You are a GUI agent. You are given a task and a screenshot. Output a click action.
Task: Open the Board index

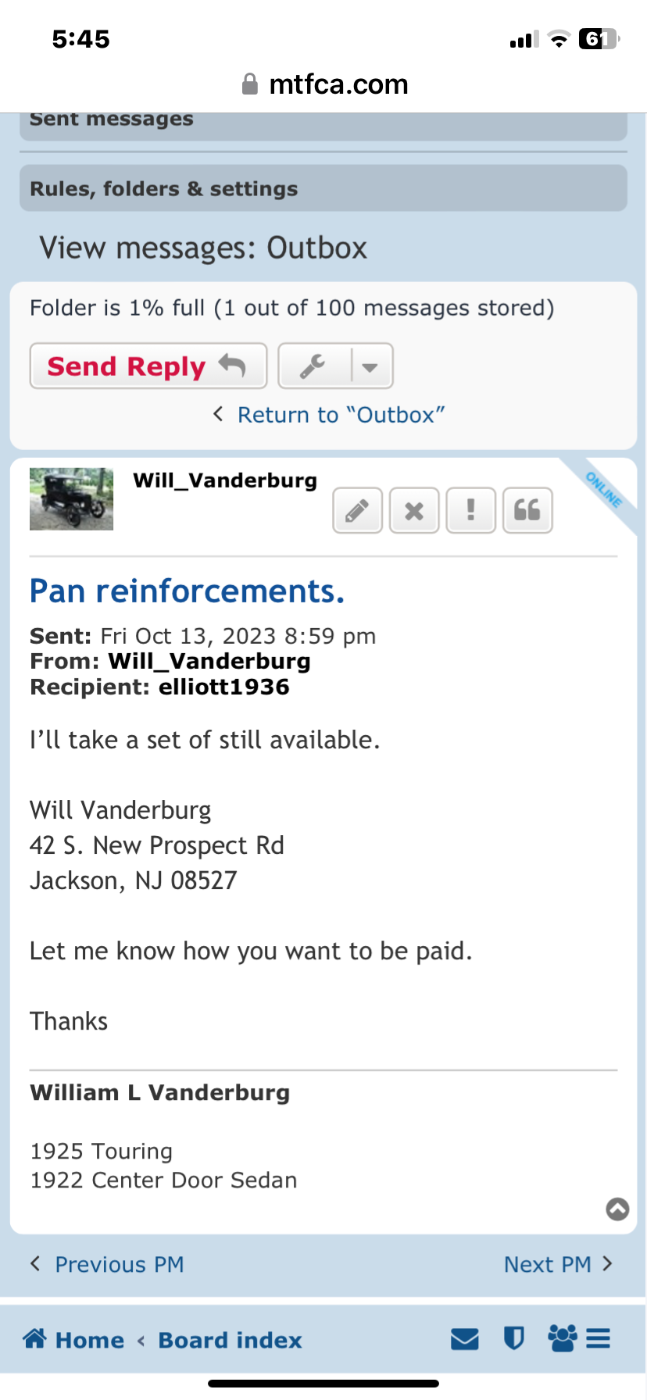click(x=230, y=1340)
